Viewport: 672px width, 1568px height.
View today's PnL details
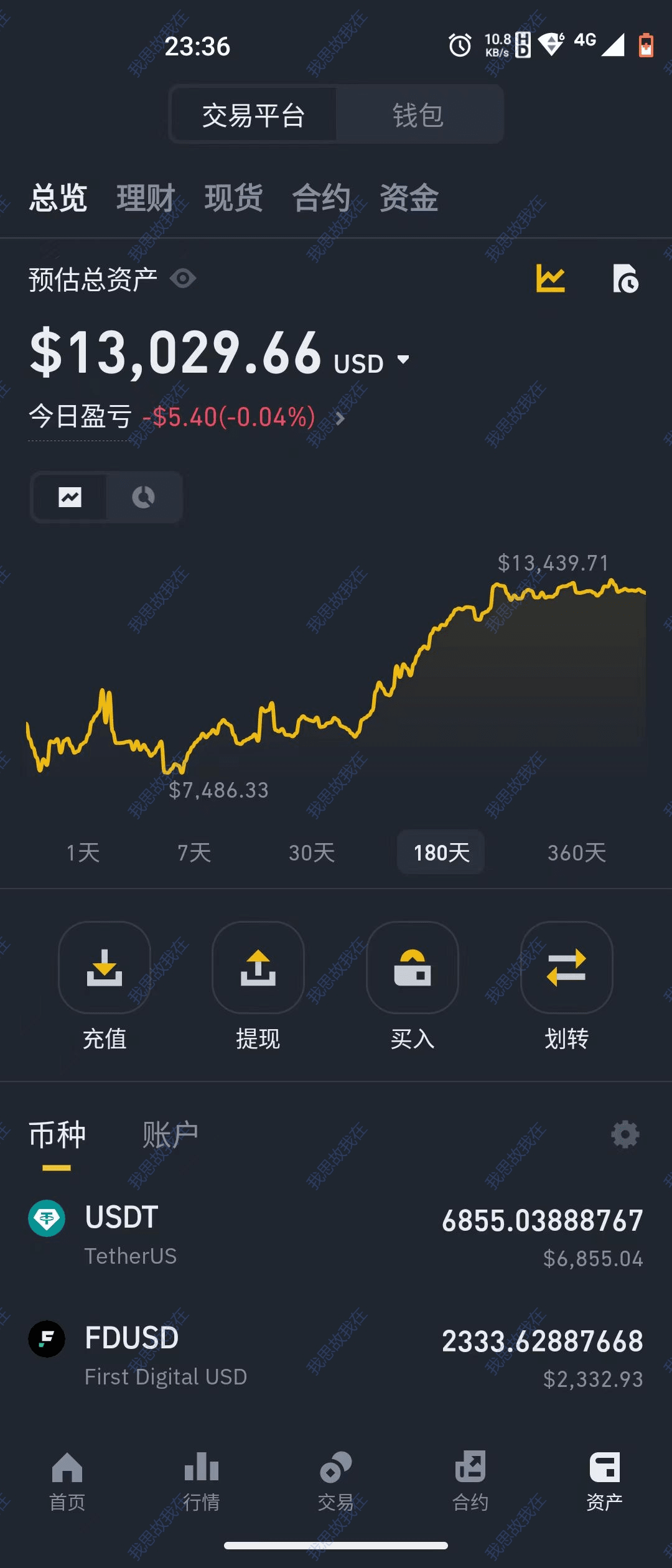[340, 418]
